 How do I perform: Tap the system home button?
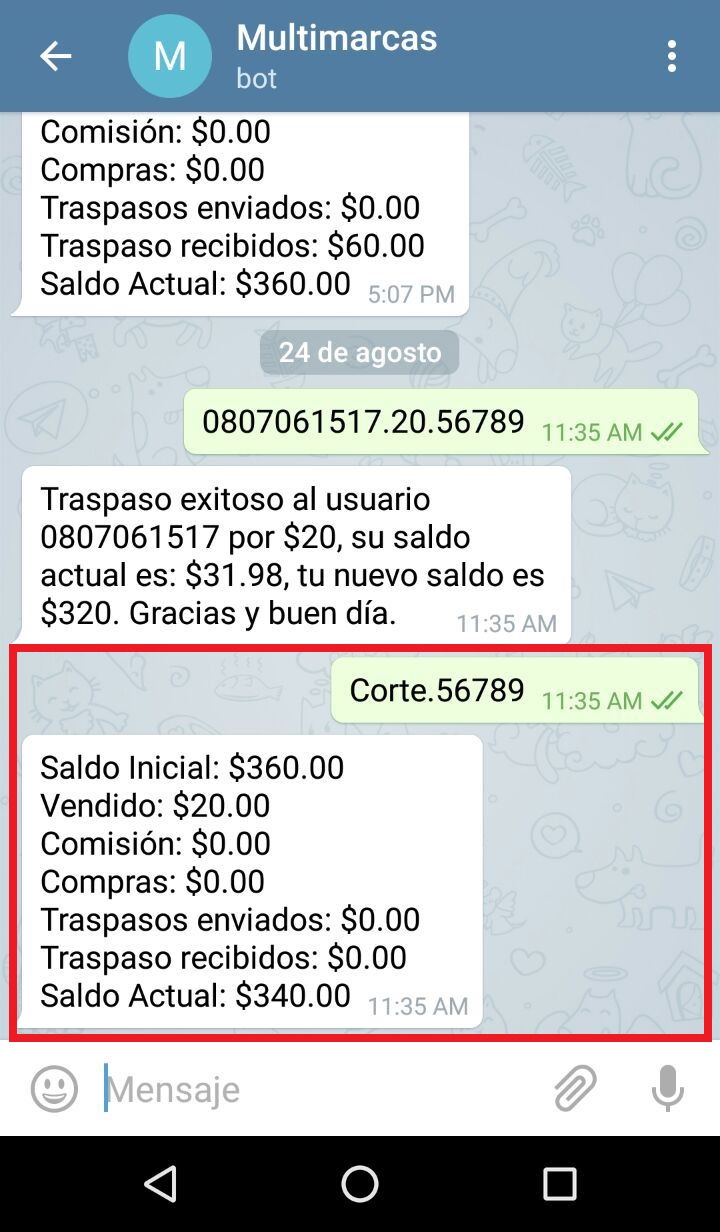point(360,1184)
